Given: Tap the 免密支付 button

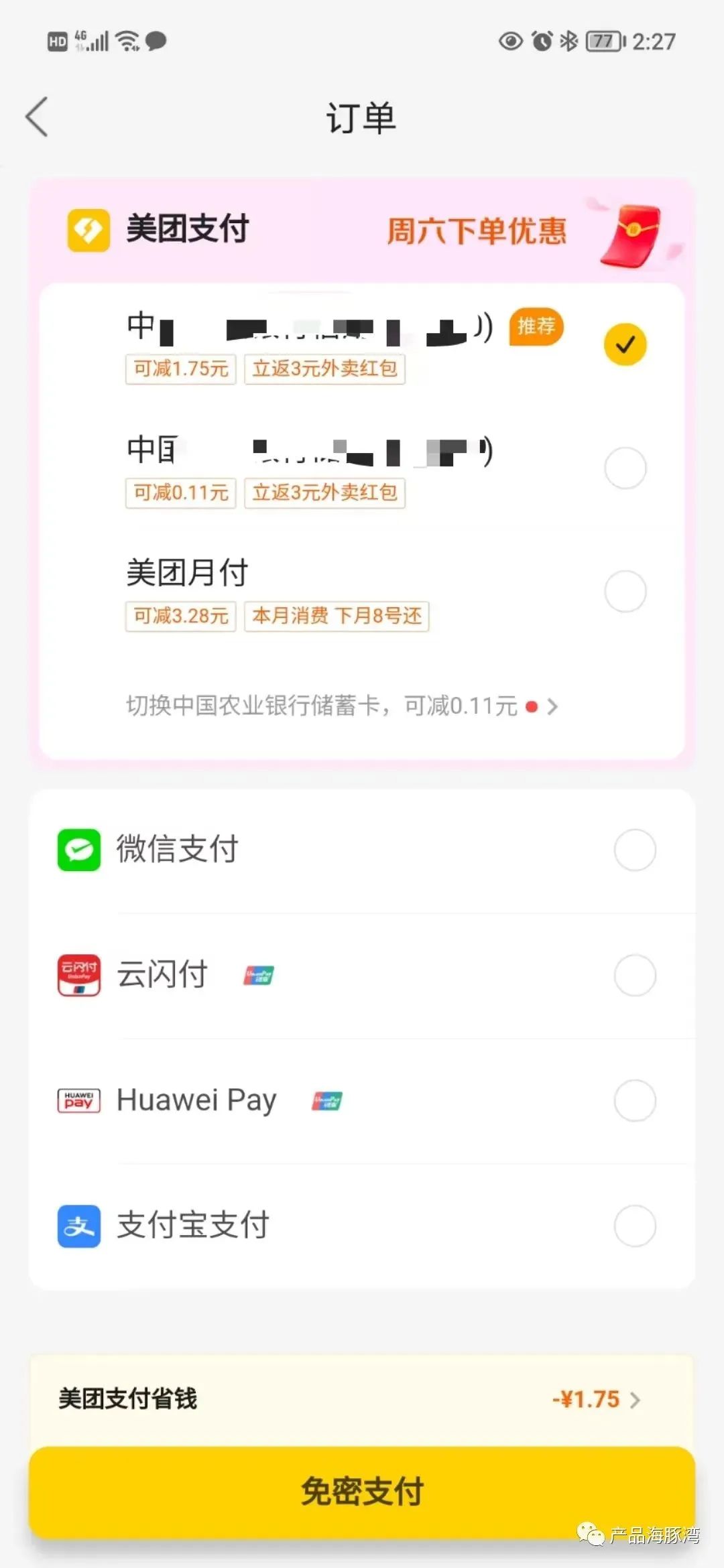Looking at the screenshot, I should [362, 1492].
